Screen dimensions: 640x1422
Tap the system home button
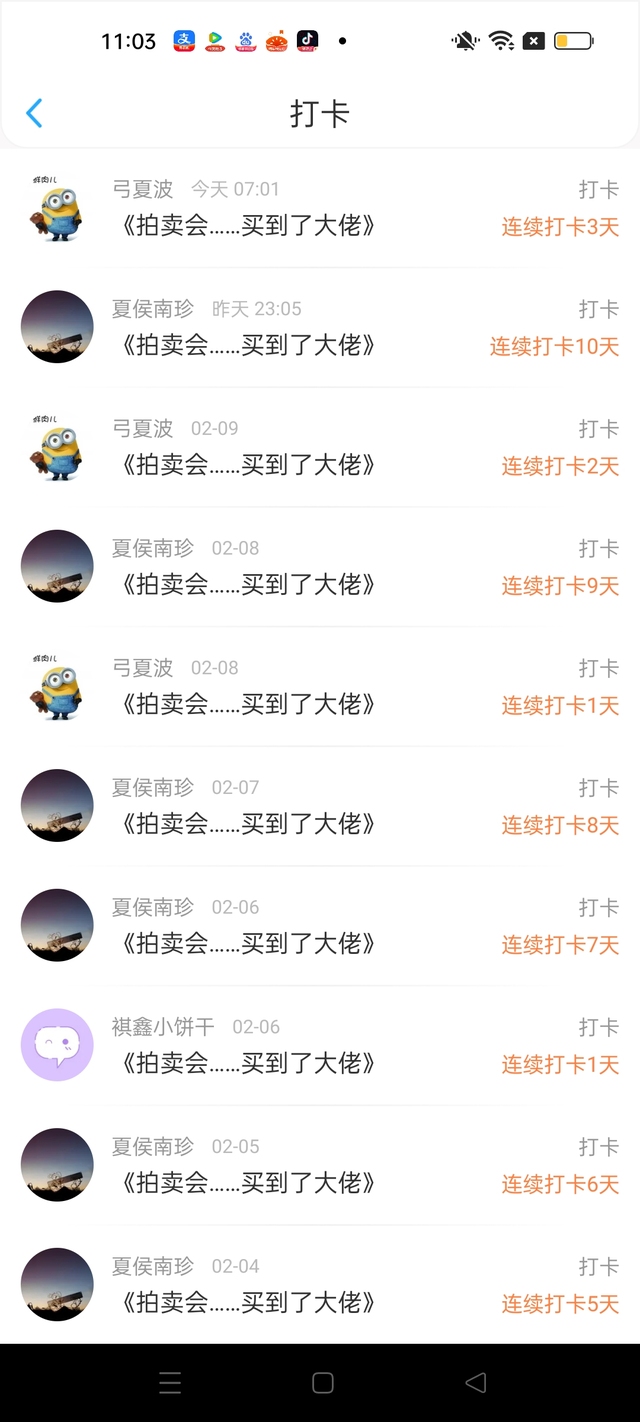tap(322, 1382)
